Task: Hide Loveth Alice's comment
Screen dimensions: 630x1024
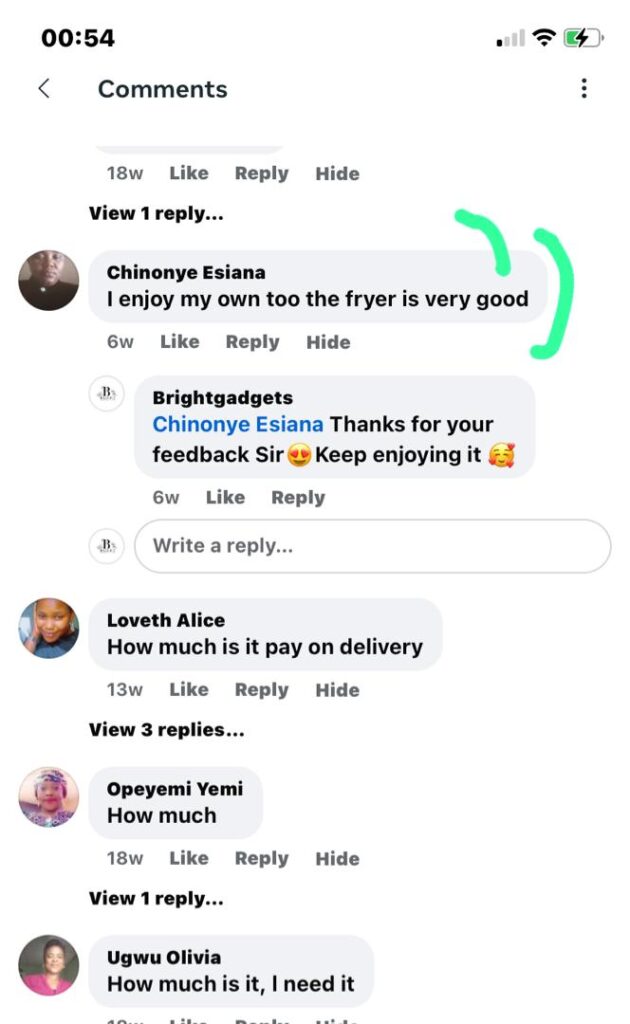Action: click(337, 690)
